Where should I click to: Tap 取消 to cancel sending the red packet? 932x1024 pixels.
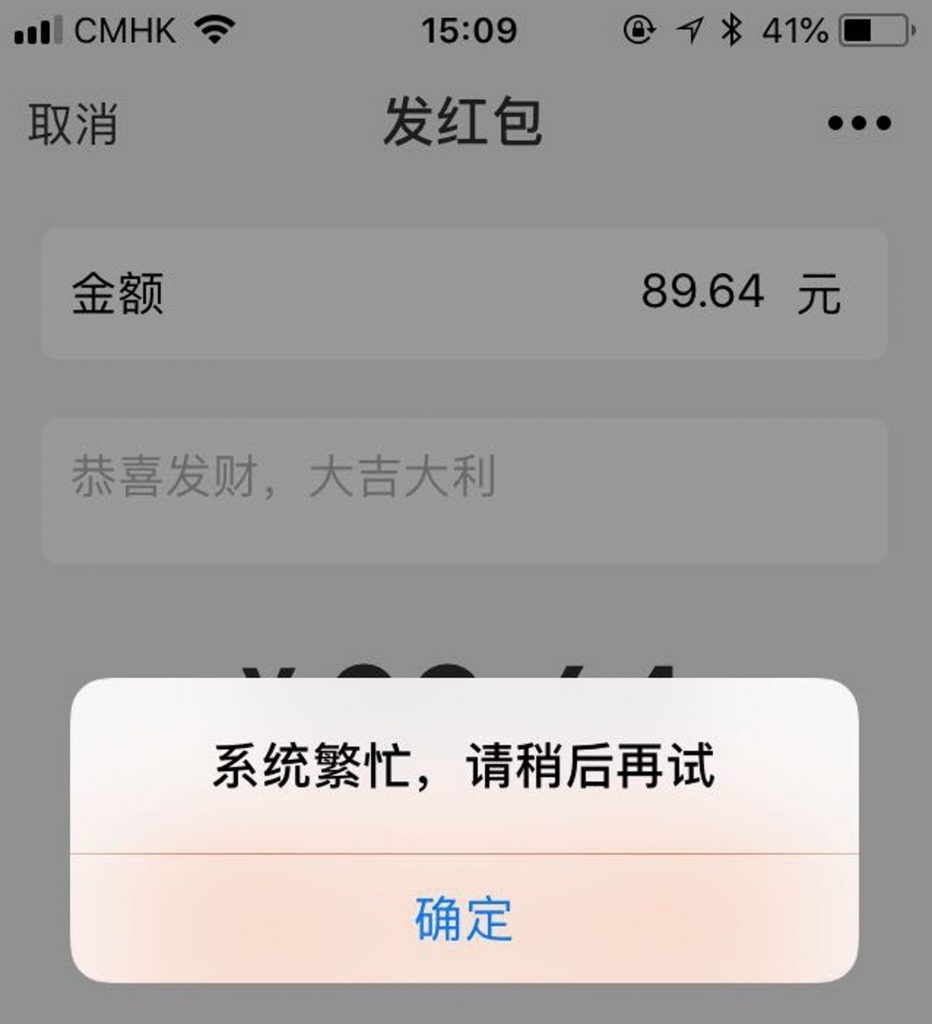click(73, 125)
